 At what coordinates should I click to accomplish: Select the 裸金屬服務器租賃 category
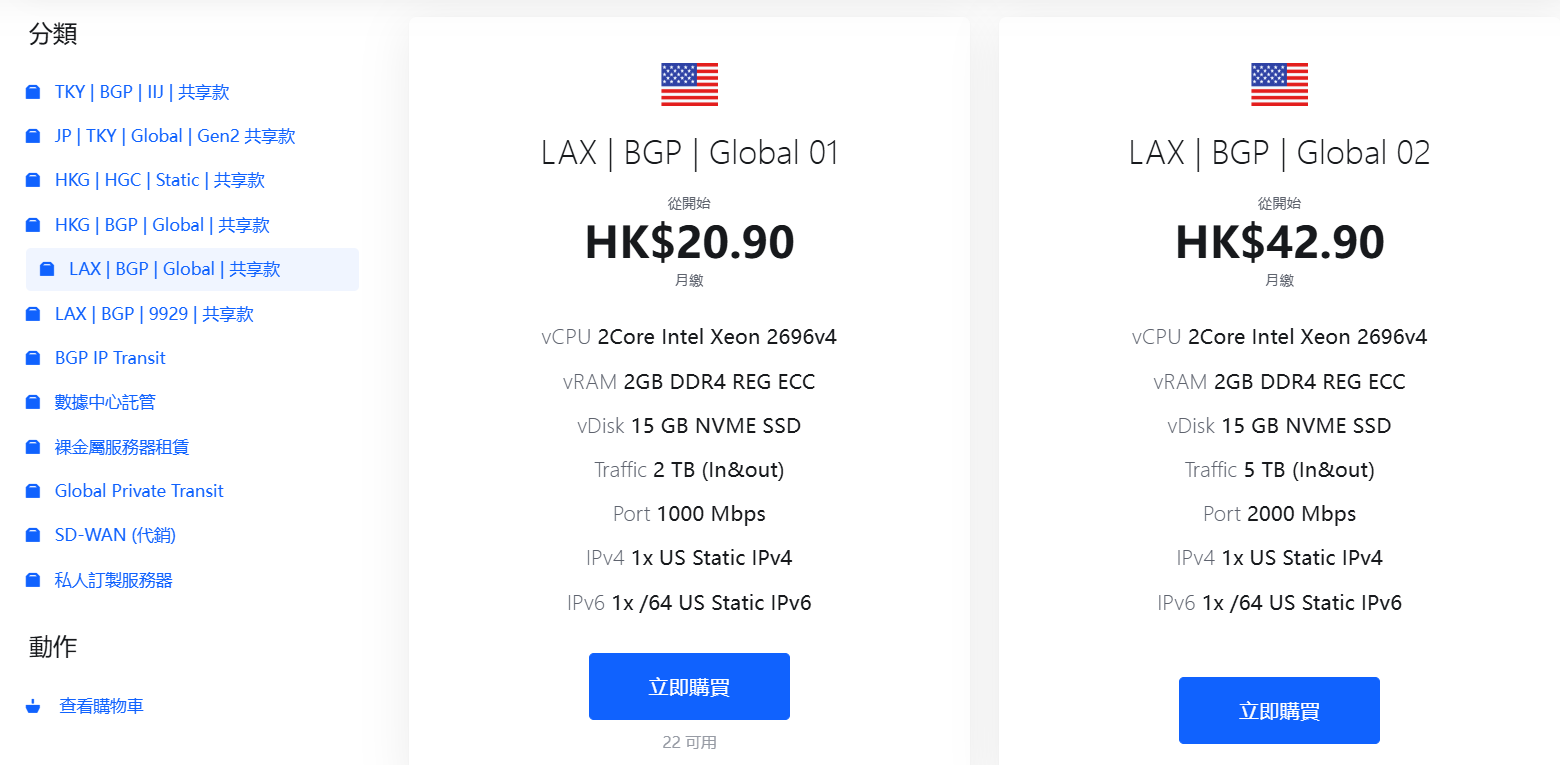click(122, 447)
